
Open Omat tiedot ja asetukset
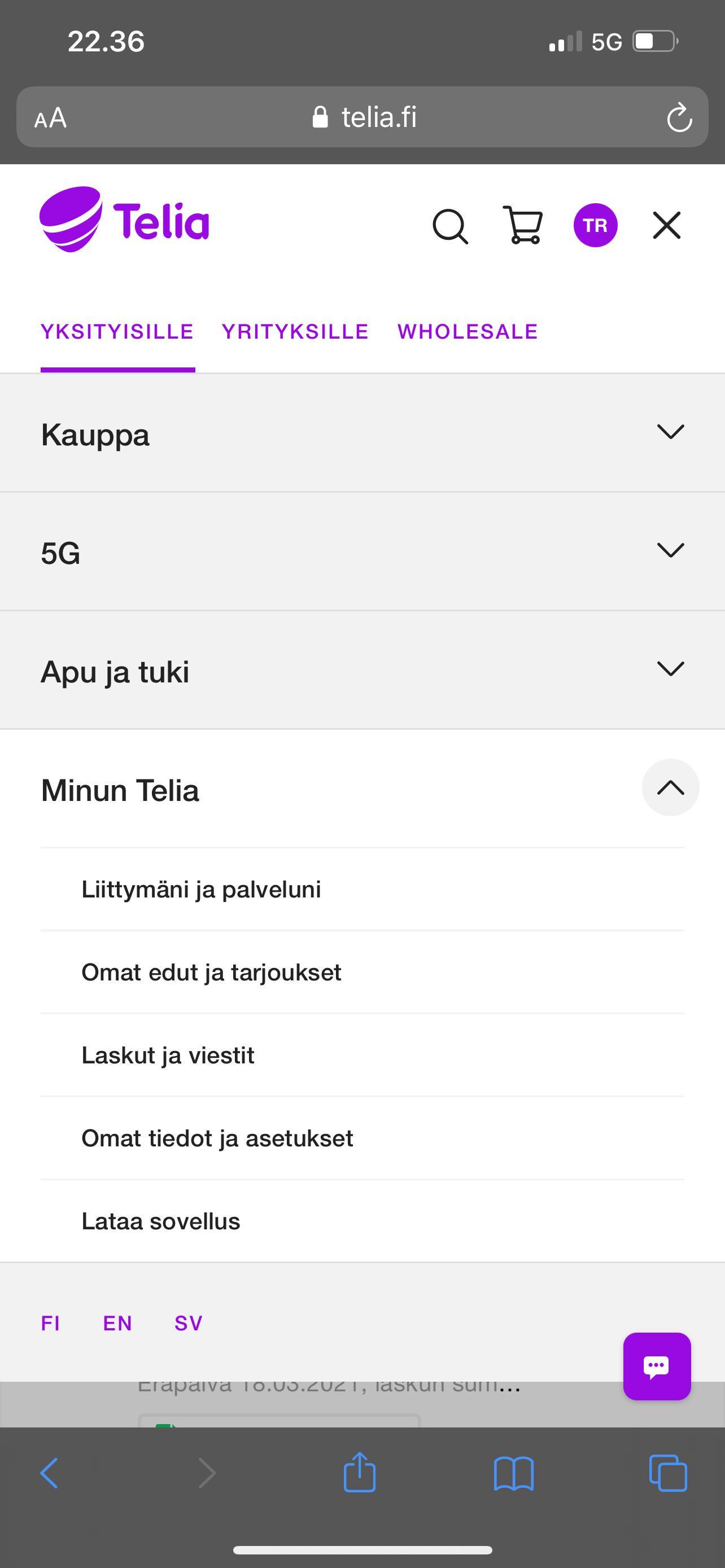[x=362, y=1138]
